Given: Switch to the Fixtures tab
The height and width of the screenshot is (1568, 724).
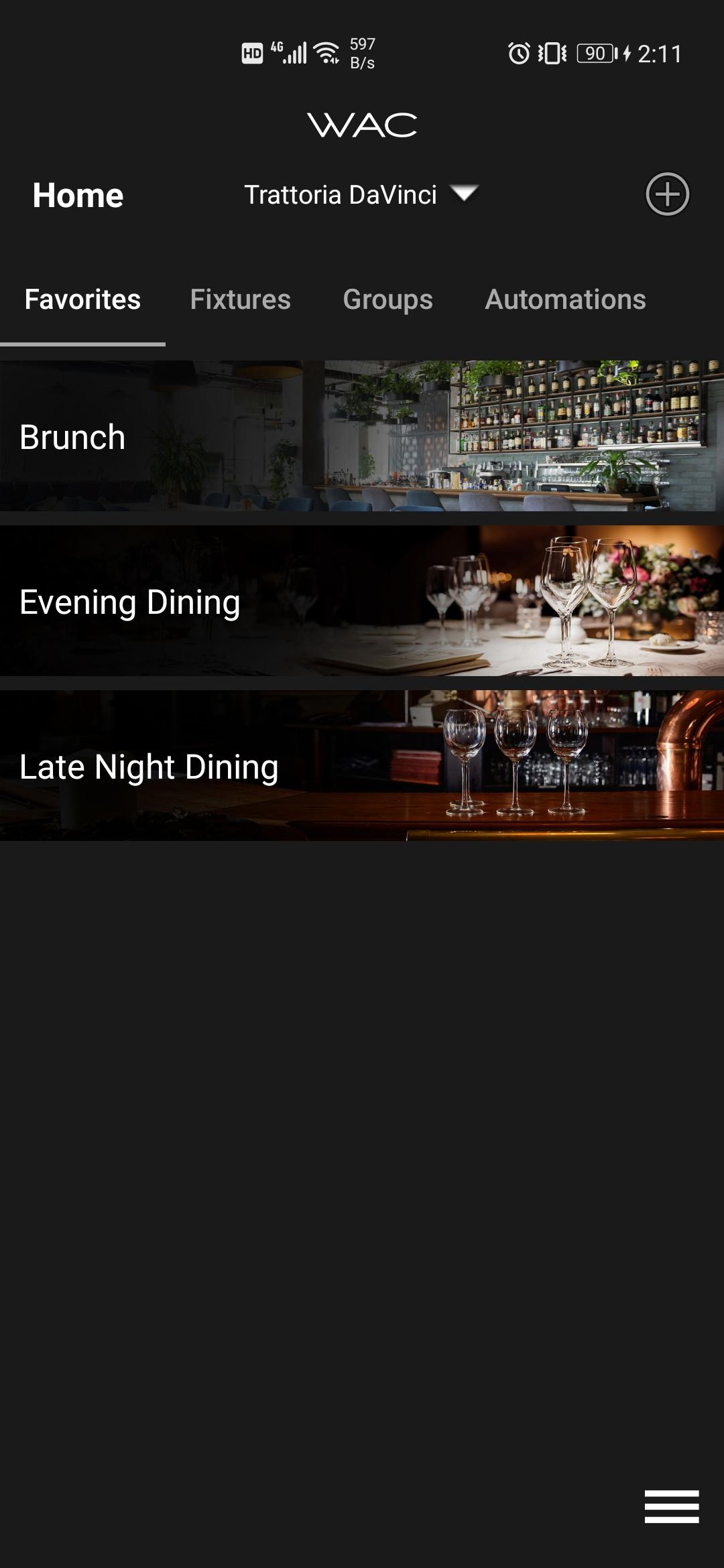Looking at the screenshot, I should [240, 300].
